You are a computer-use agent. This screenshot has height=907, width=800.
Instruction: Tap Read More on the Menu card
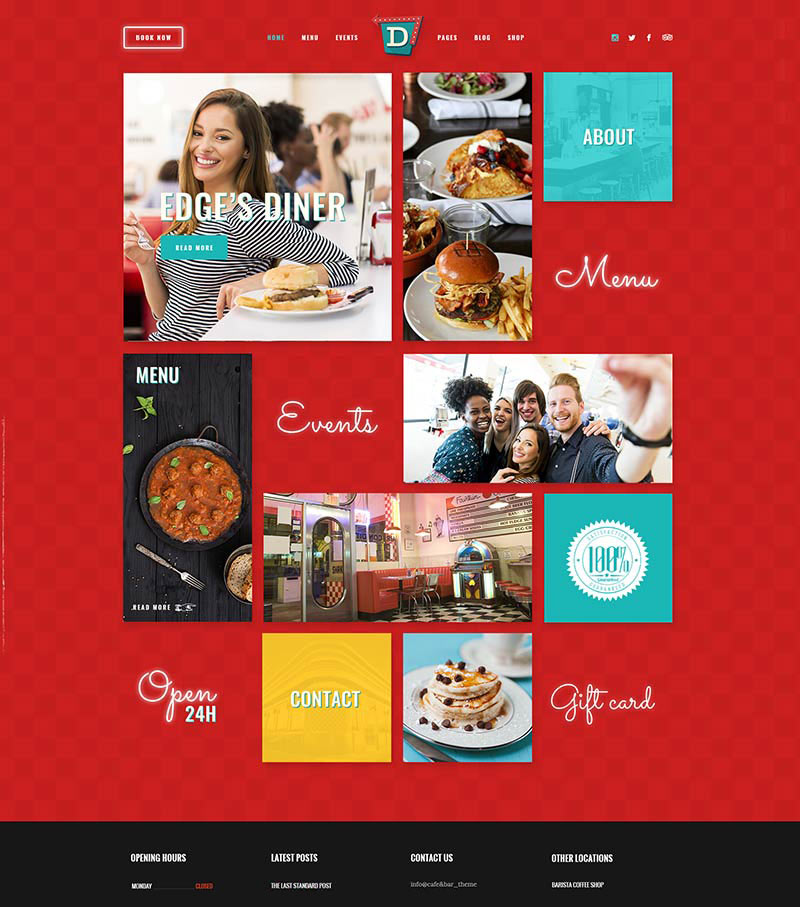(153, 607)
